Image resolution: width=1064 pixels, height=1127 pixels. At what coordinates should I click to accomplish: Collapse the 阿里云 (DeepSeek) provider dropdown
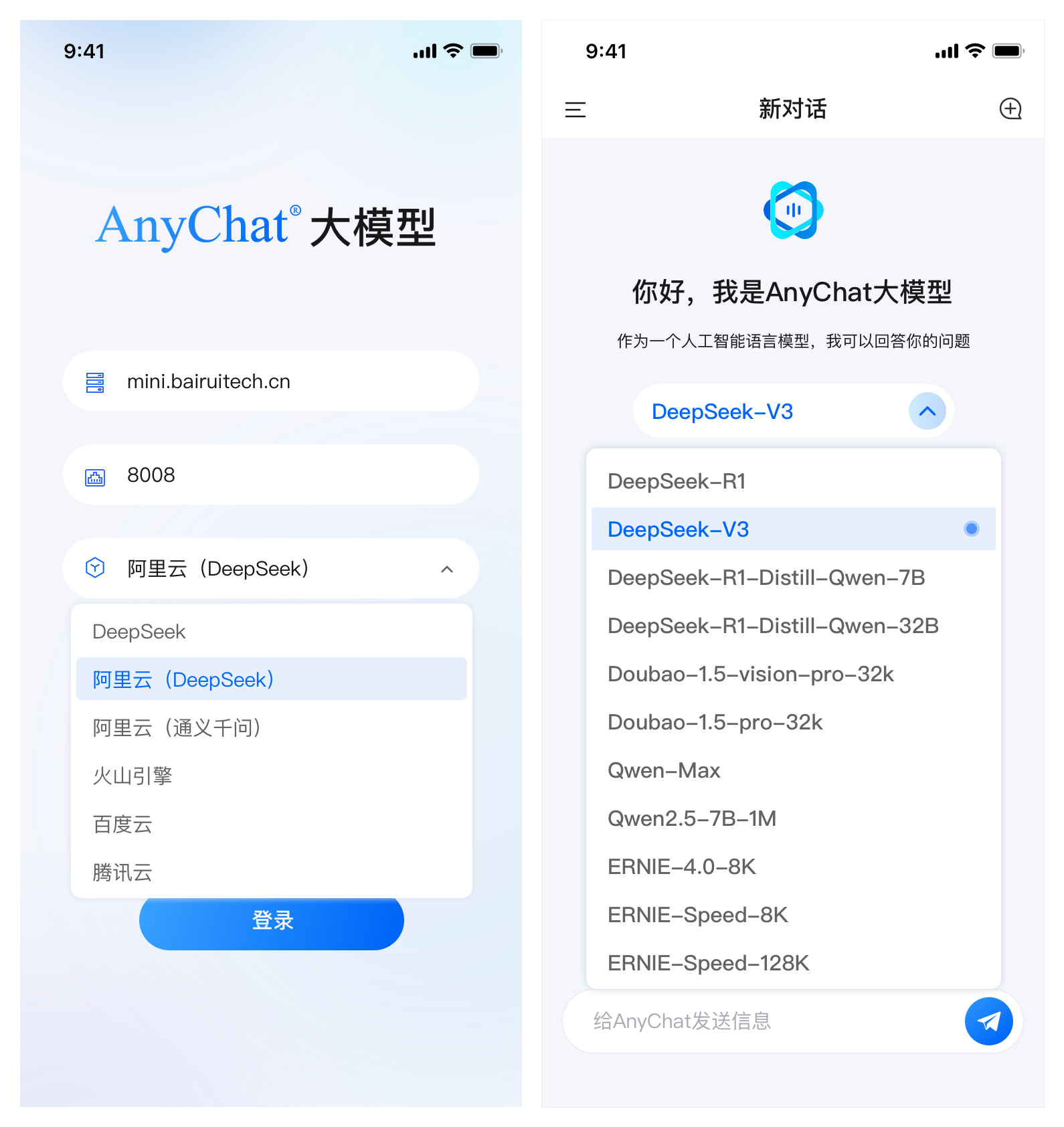pos(447,569)
